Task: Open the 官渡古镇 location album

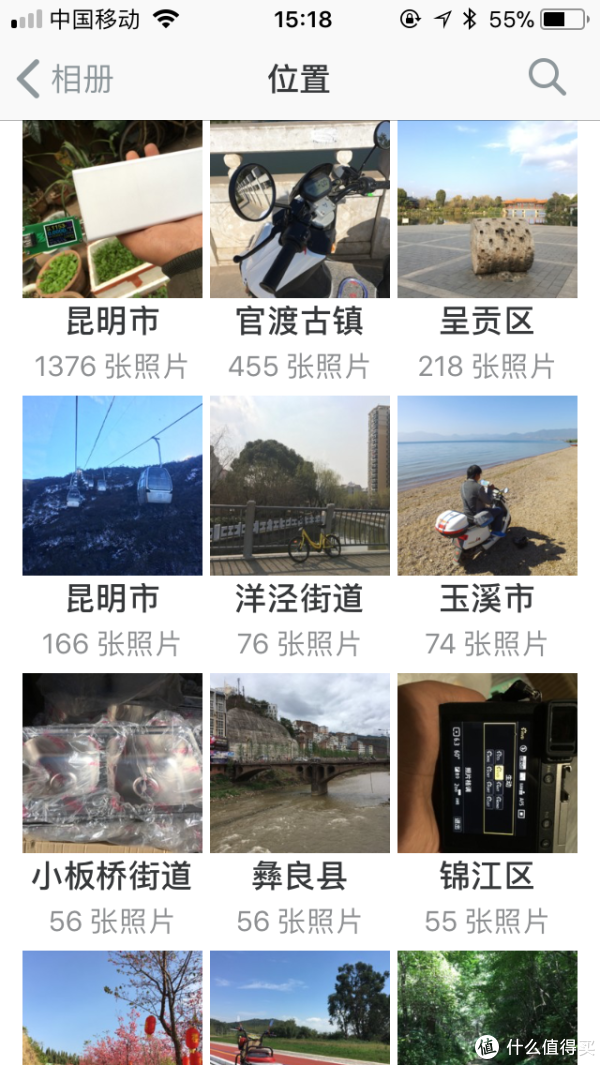Action: click(x=299, y=210)
